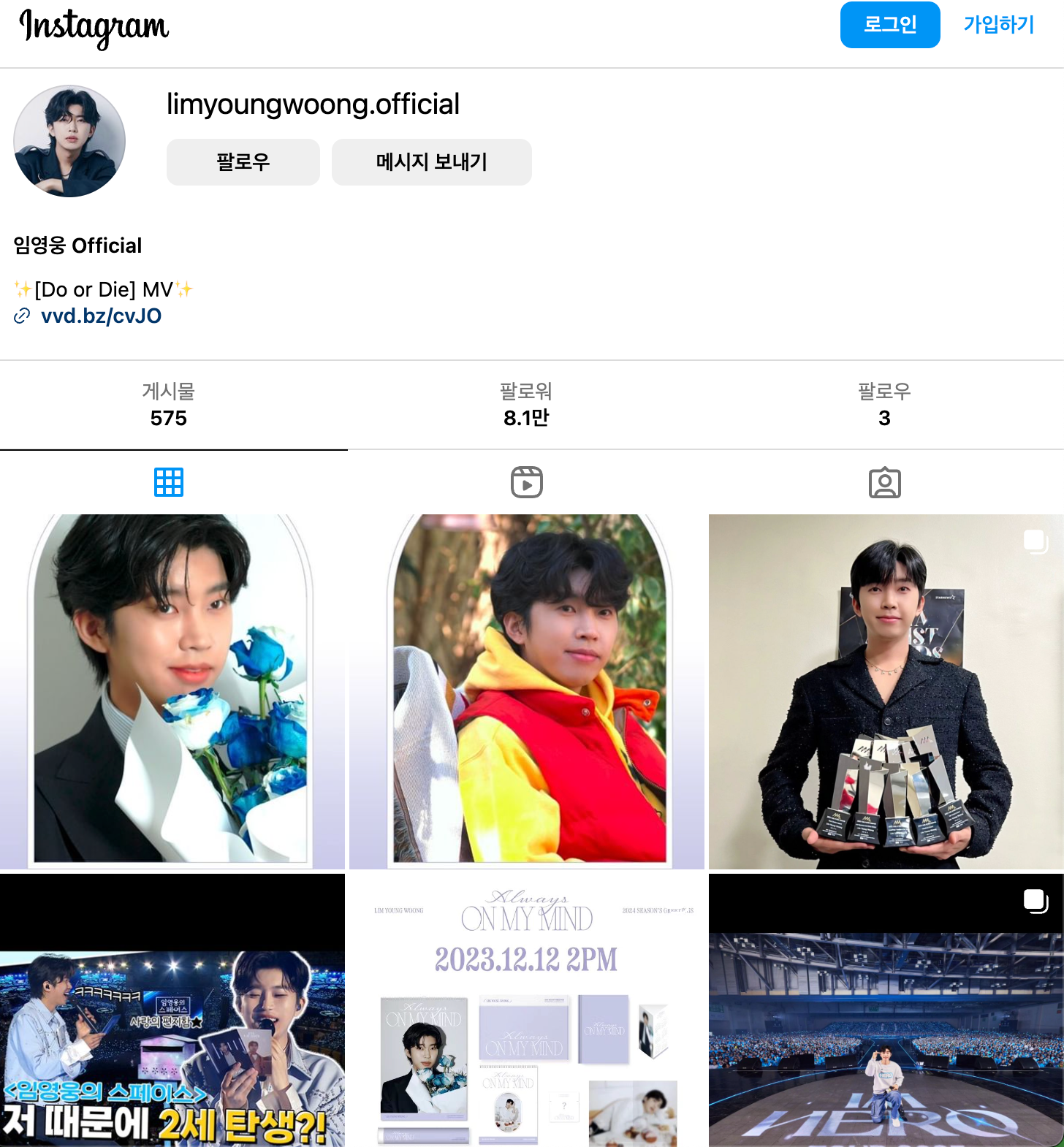Viewport: 1064px width, 1147px height.
Task: Follow the account via 팔로우 button
Action: 243,162
